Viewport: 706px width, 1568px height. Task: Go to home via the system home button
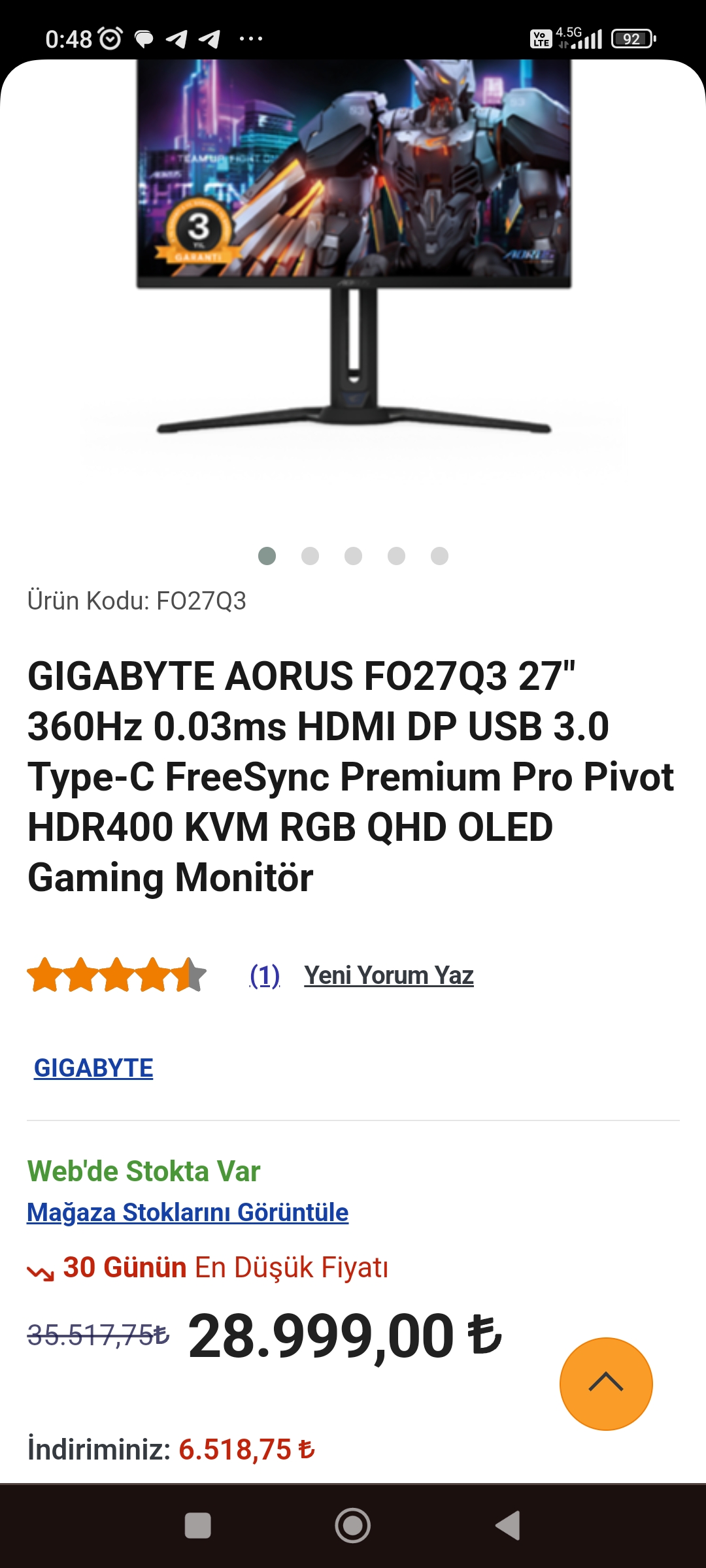coord(353,1526)
